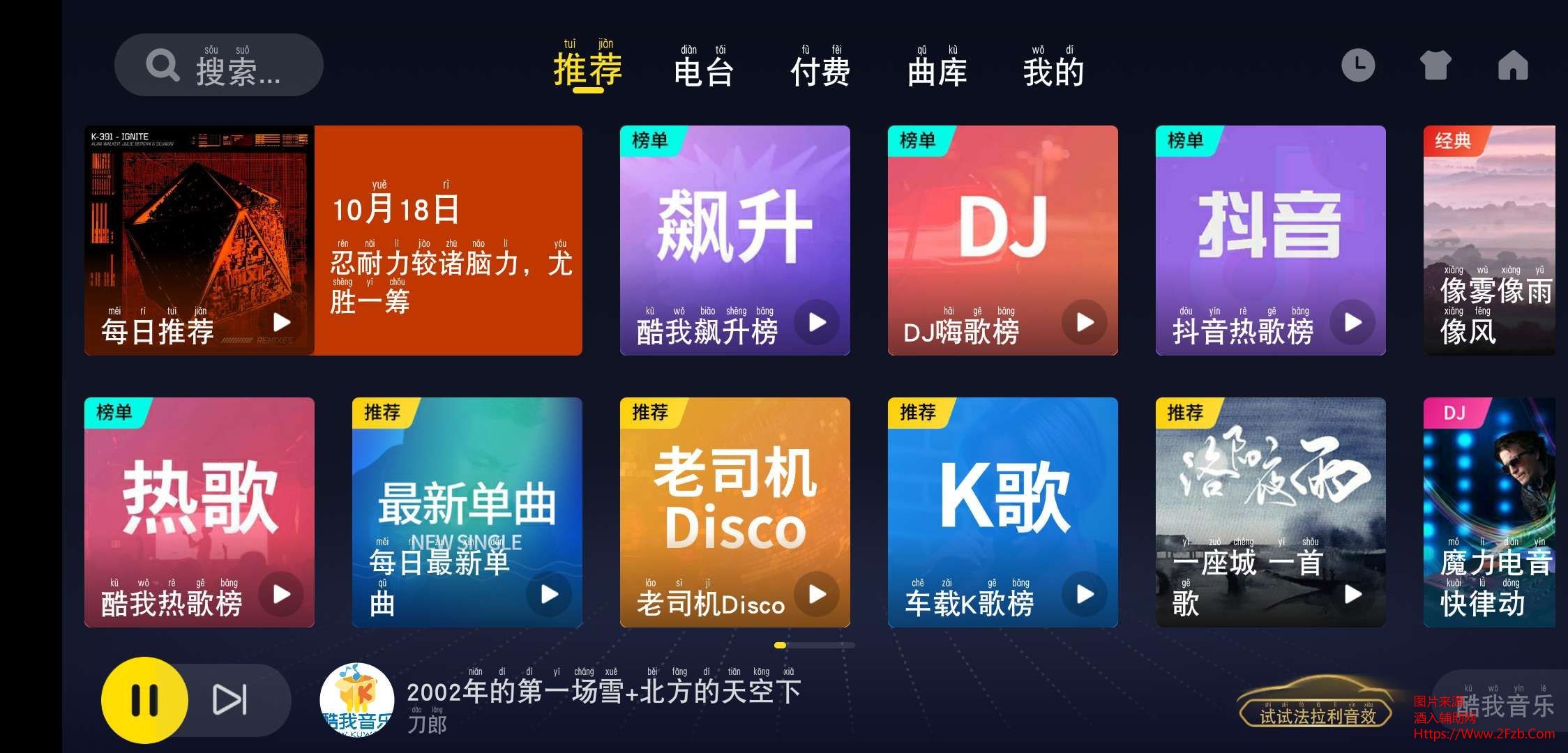Image resolution: width=1568 pixels, height=753 pixels.
Task: Open the 酷我热歌榜 card
Action: click(x=199, y=512)
